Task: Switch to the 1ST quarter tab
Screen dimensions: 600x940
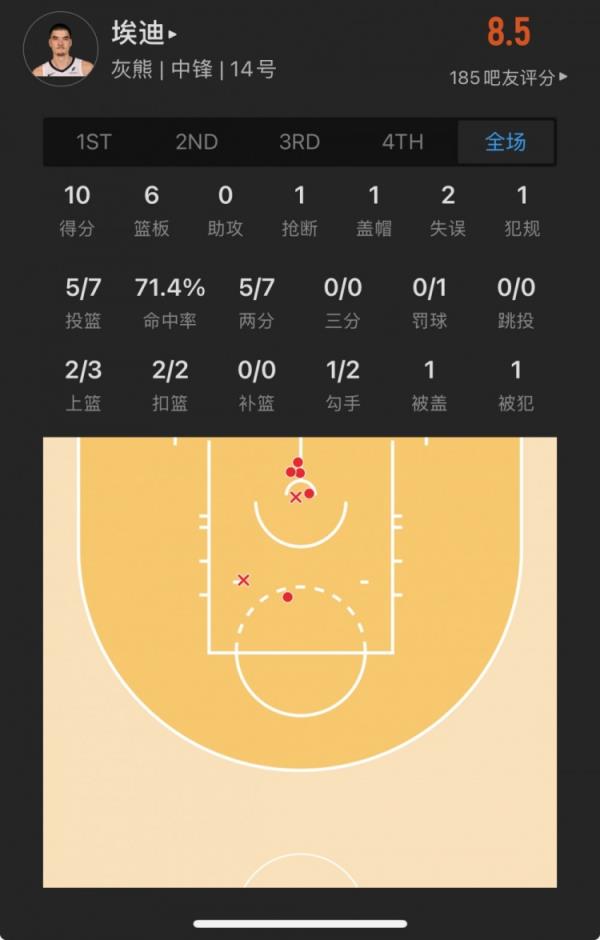Action: [94, 142]
